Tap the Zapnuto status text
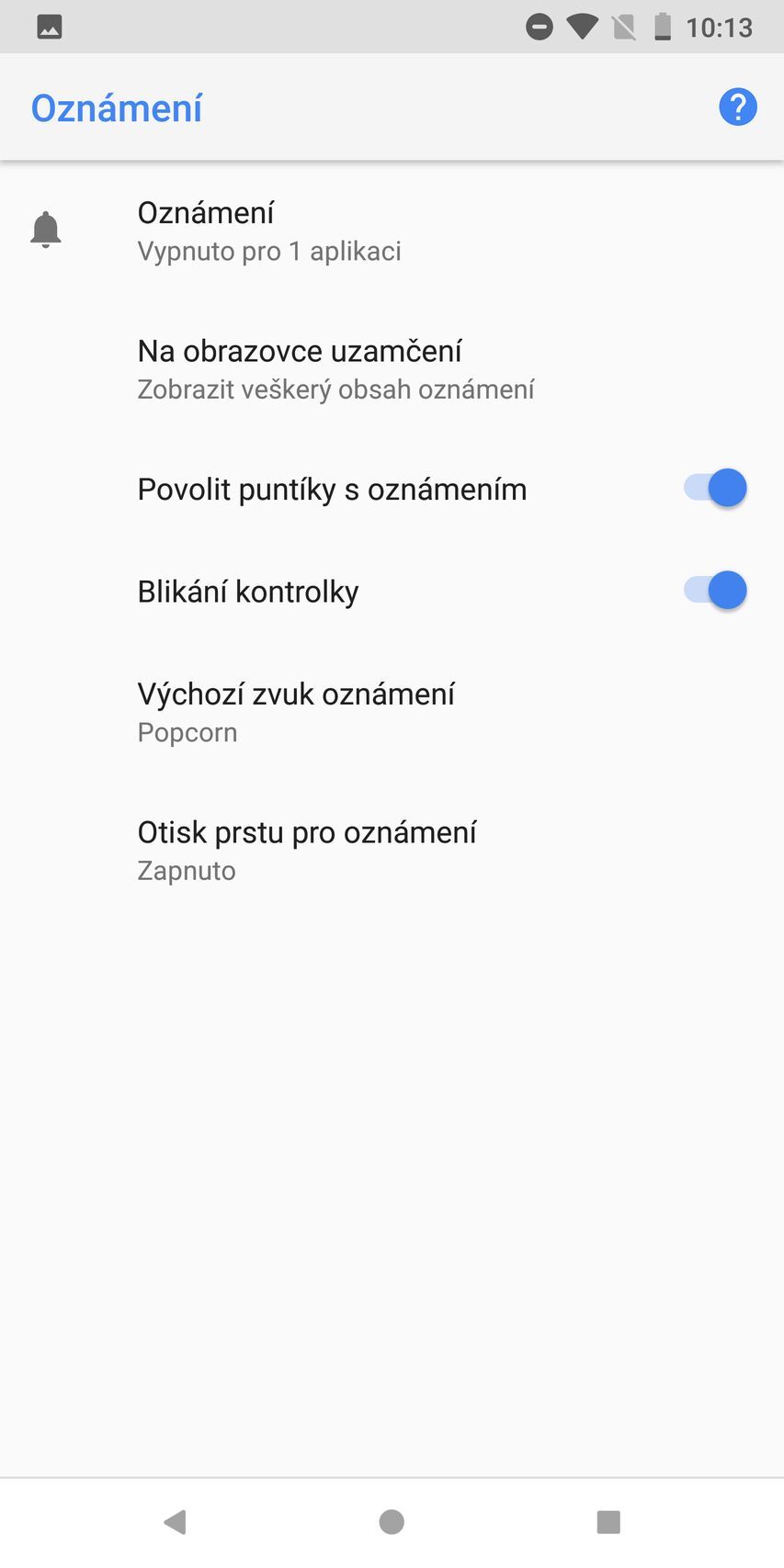Screen dimensions: 784x1568 coord(186,870)
